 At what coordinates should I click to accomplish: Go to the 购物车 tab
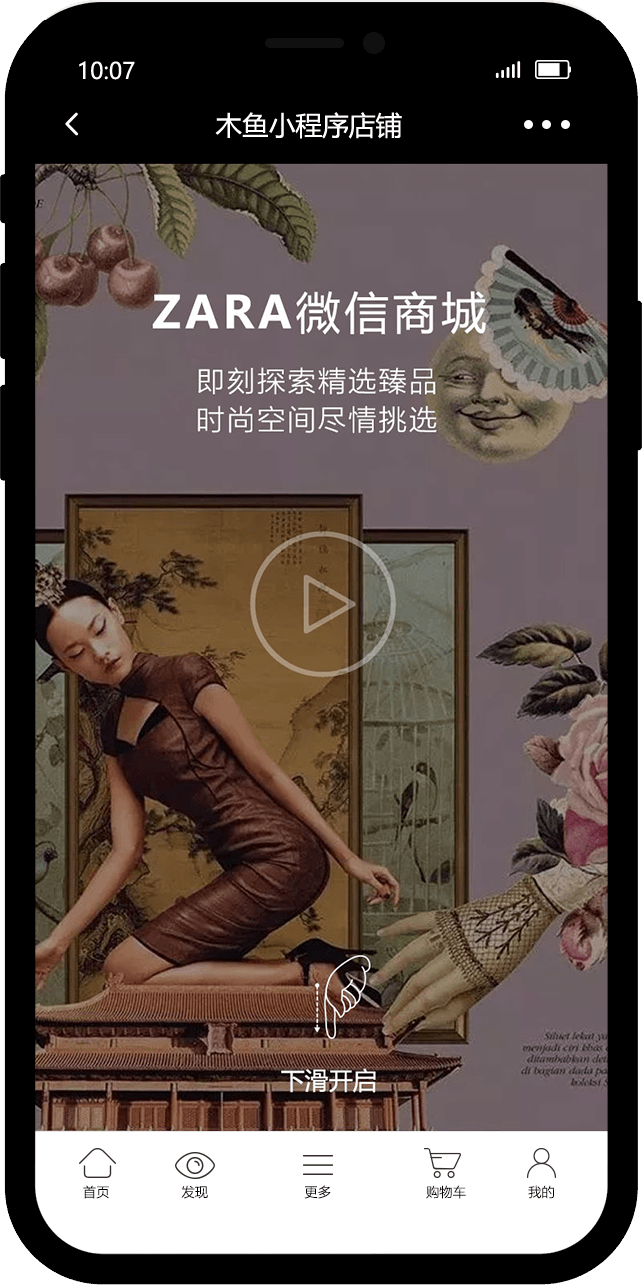pos(444,1173)
